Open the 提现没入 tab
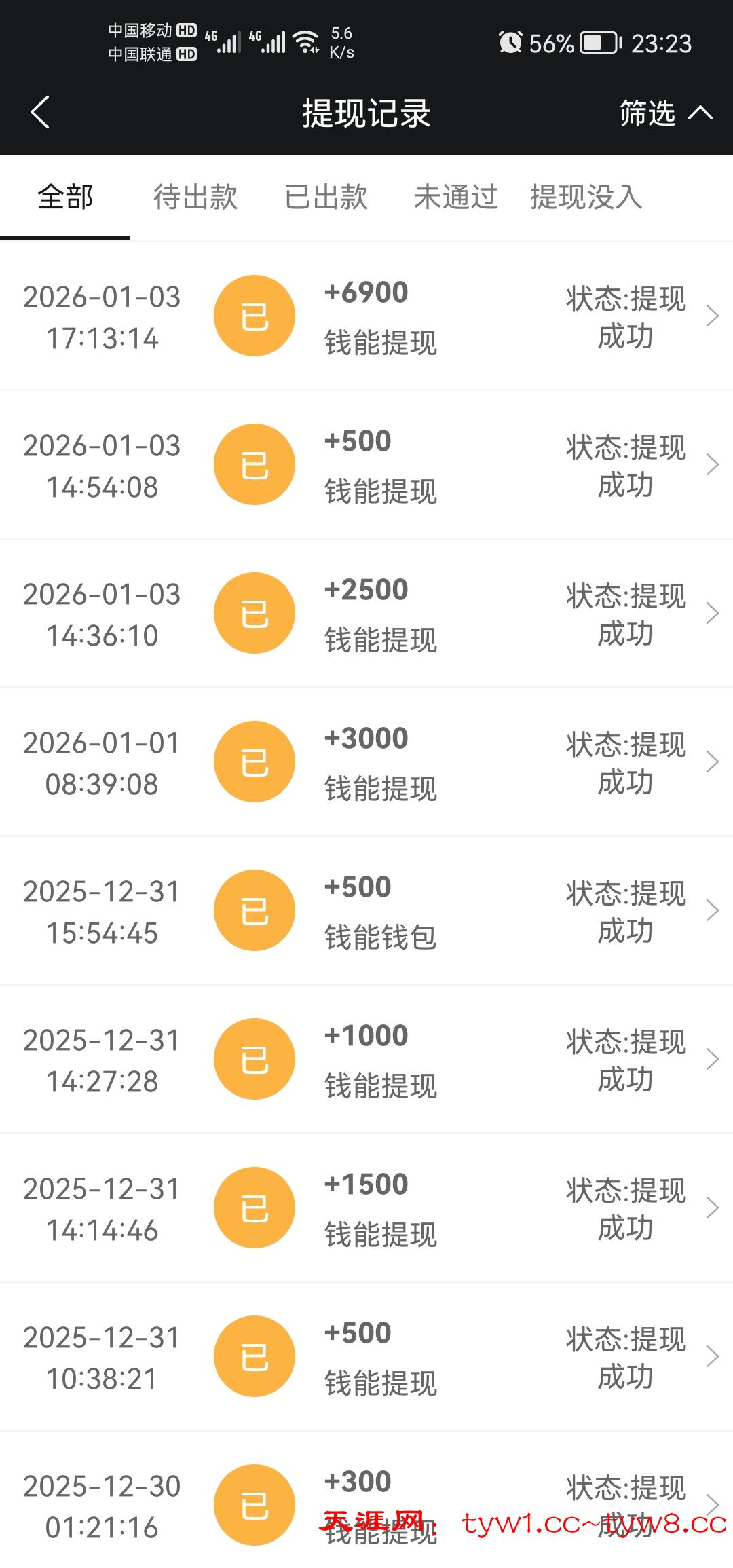This screenshot has height=1568, width=733. tap(586, 198)
